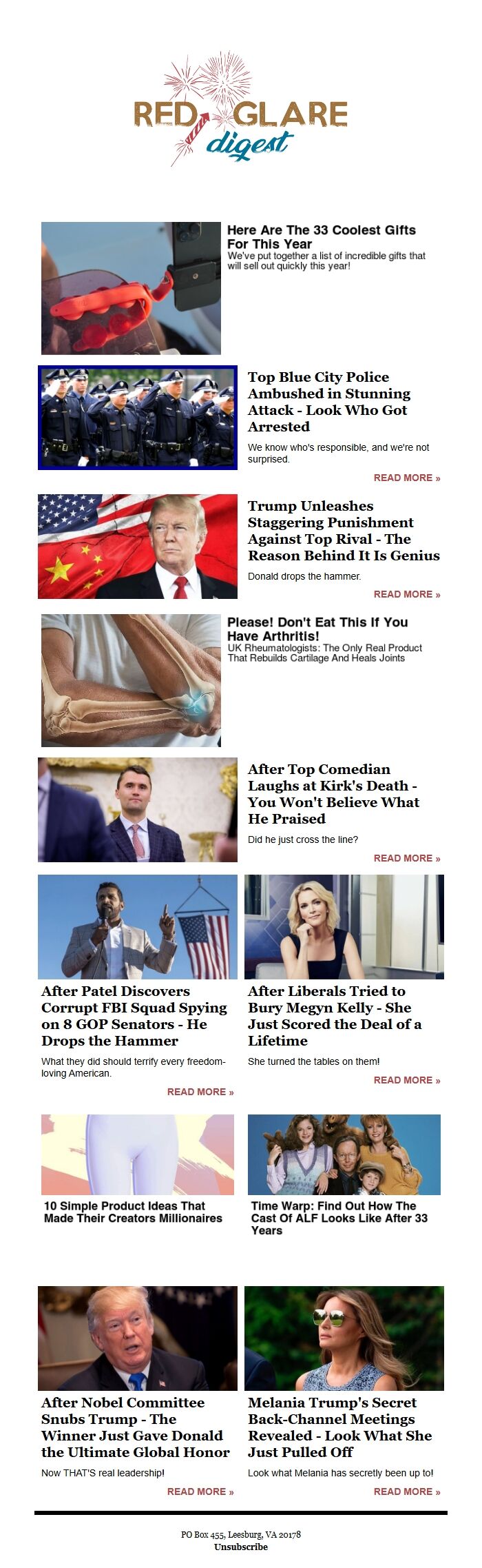Open the arthritis ad elbow picture
Image resolution: width=482 pixels, height=1568 pixels.
[x=131, y=680]
